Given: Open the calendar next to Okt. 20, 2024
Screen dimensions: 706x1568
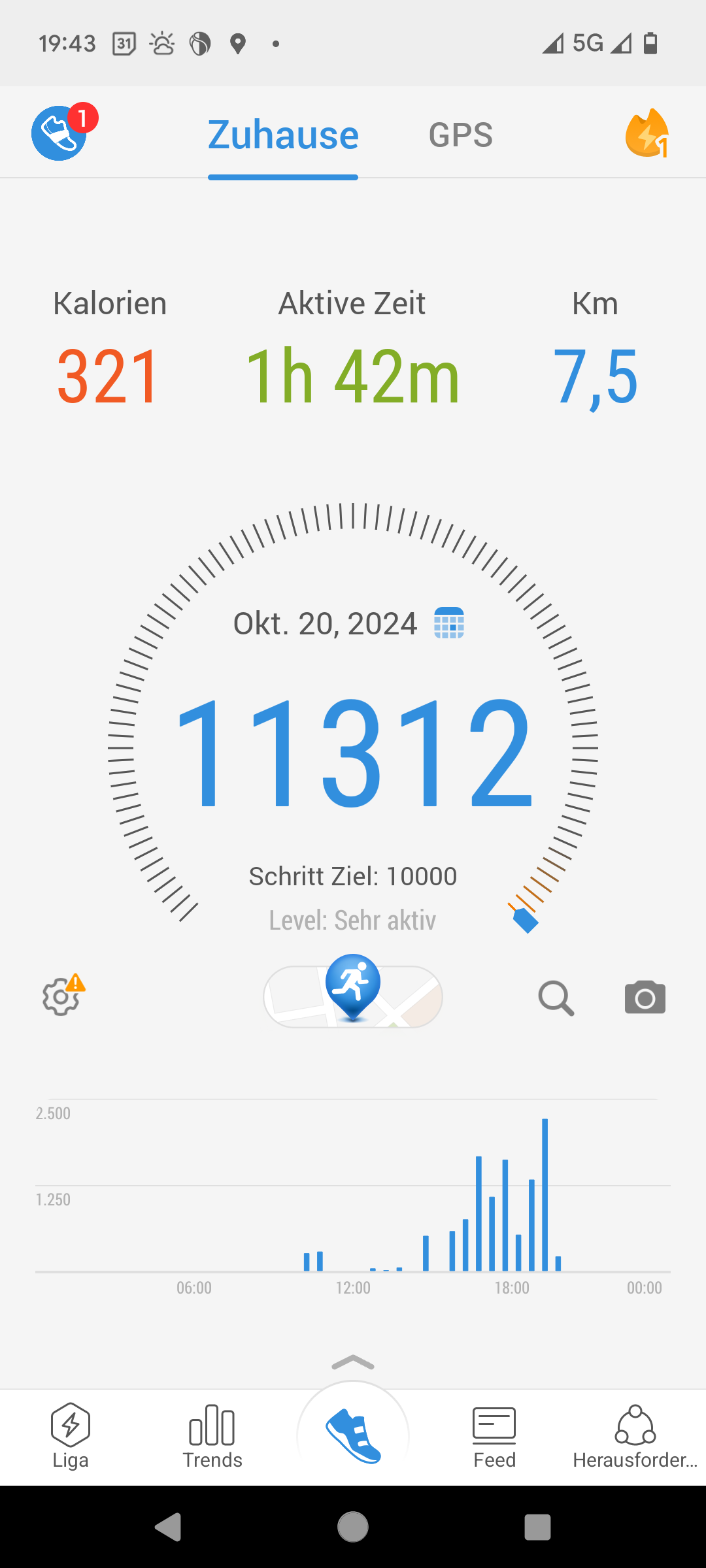Looking at the screenshot, I should point(449,623).
